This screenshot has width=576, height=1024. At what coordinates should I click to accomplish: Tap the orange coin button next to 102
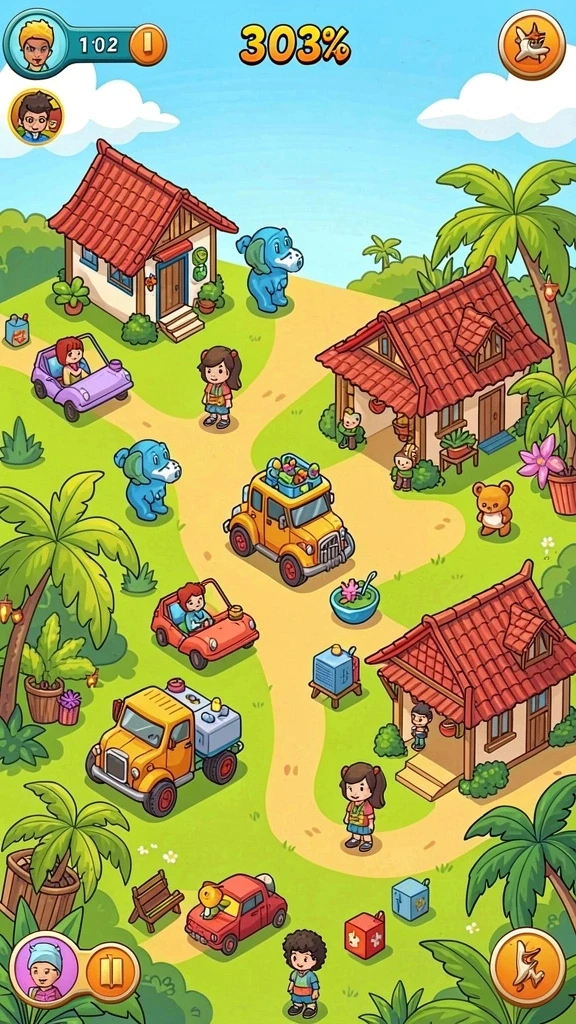point(148,44)
